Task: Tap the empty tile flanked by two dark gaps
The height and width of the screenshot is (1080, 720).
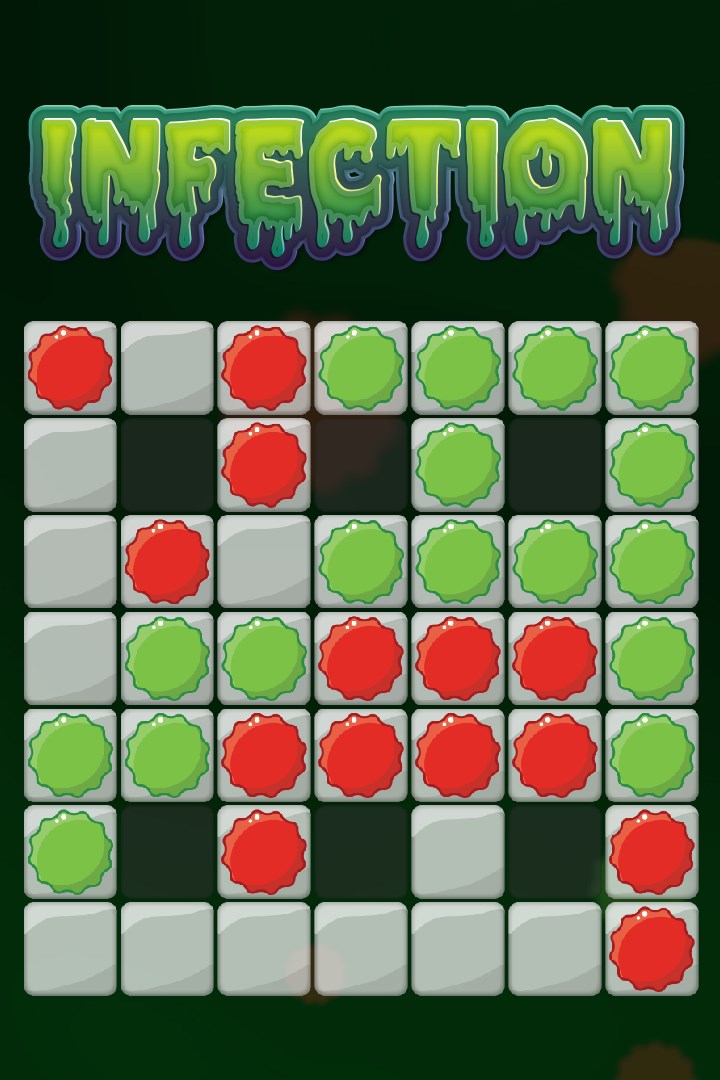Action: point(458,852)
